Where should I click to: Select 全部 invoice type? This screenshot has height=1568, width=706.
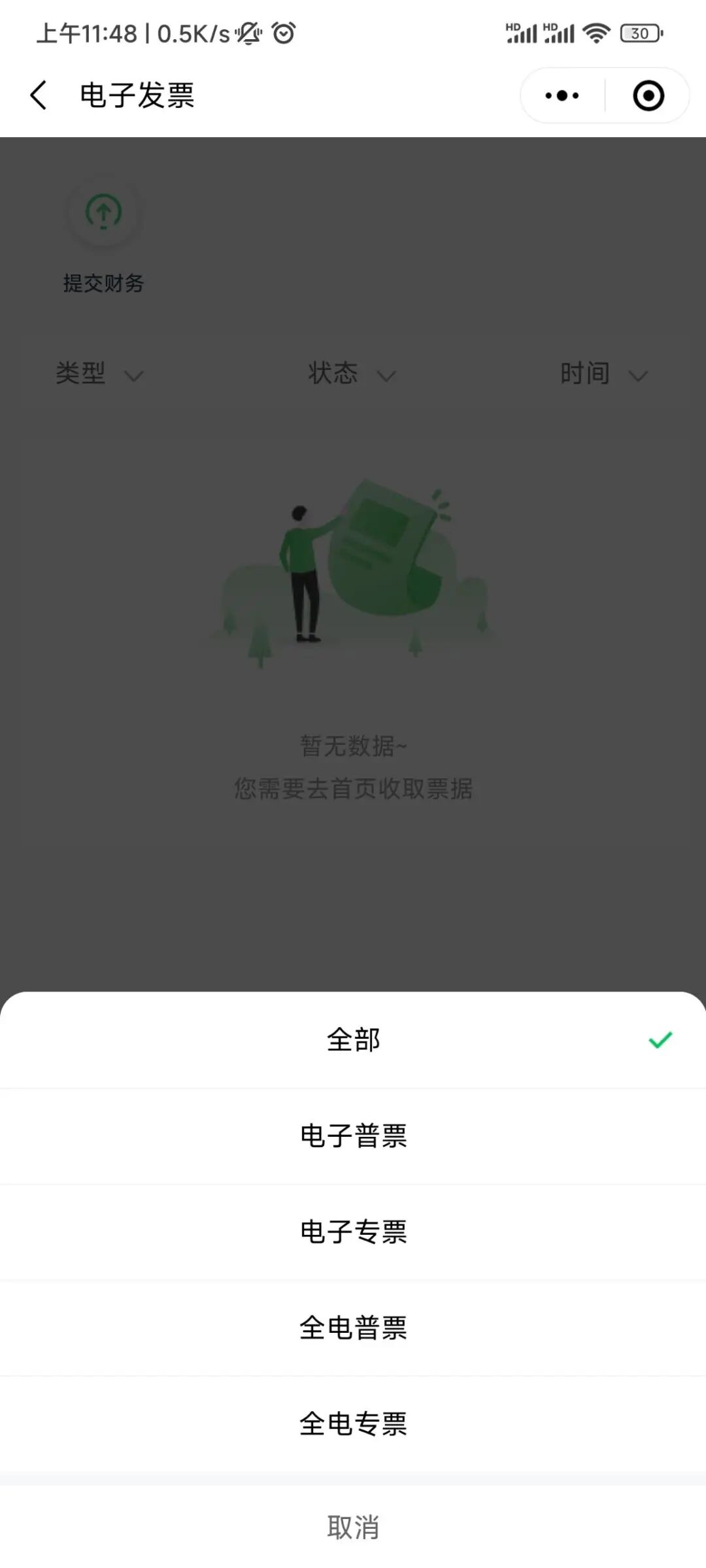353,1039
